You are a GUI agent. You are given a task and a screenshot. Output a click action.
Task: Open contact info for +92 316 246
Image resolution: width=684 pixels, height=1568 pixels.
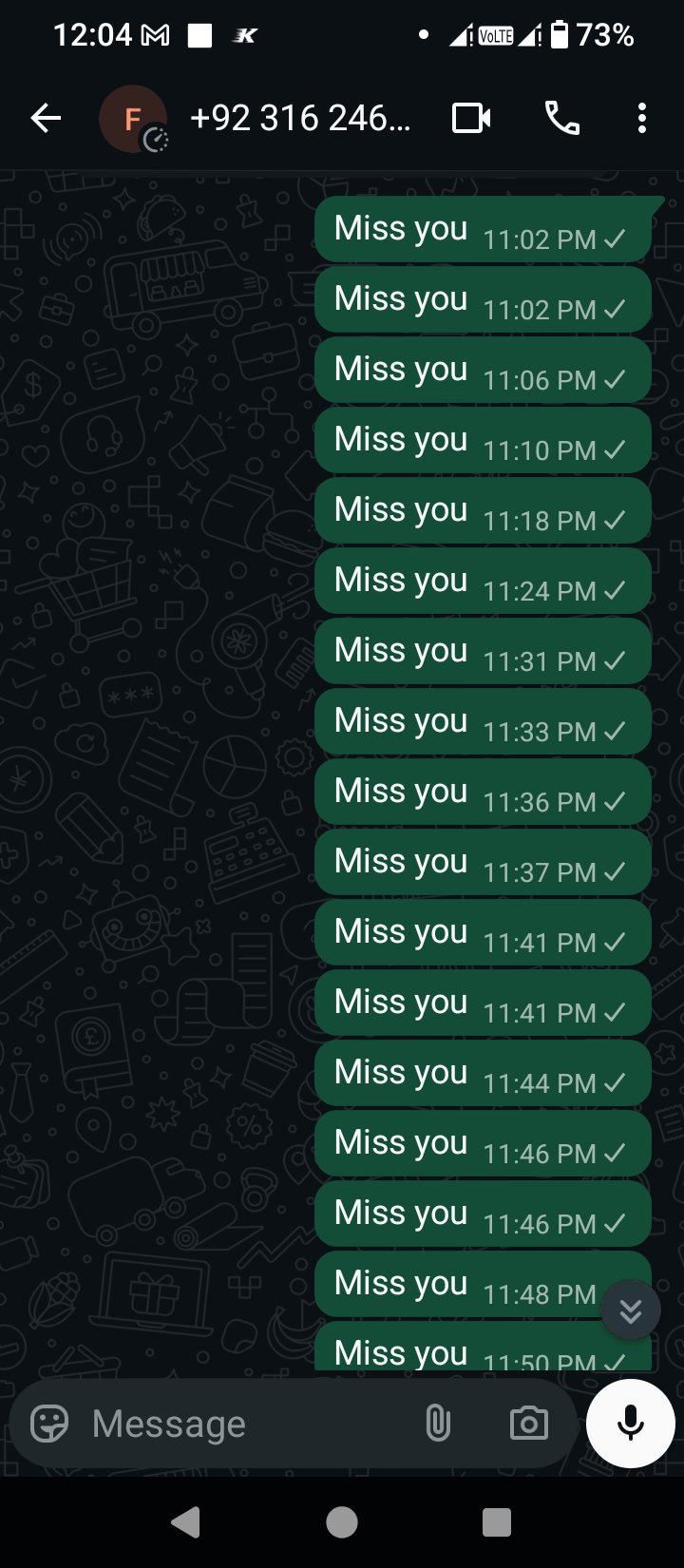click(300, 119)
